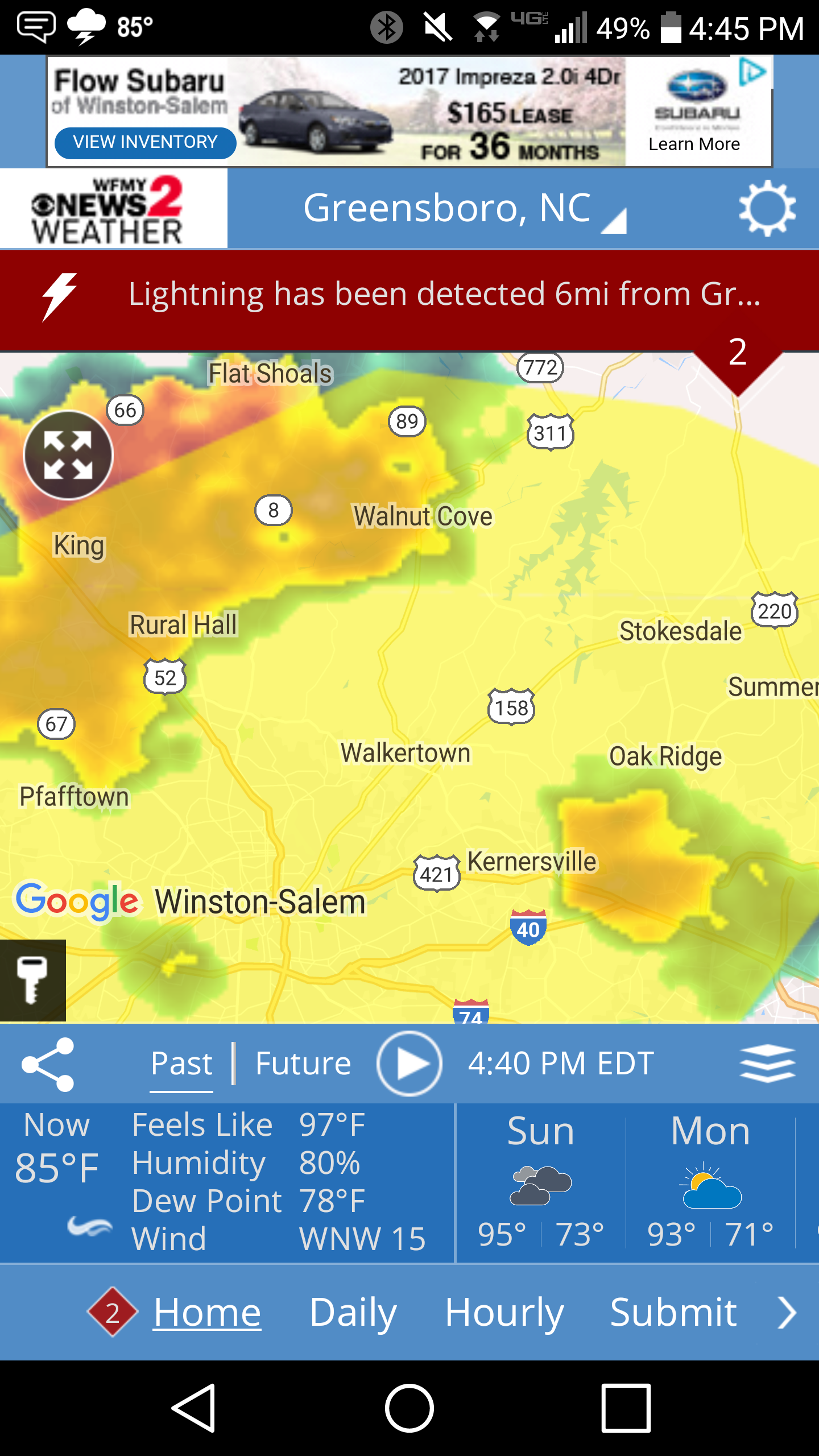Image resolution: width=819 pixels, height=1456 pixels.
Task: Open the settings gear icon
Action: tap(767, 208)
